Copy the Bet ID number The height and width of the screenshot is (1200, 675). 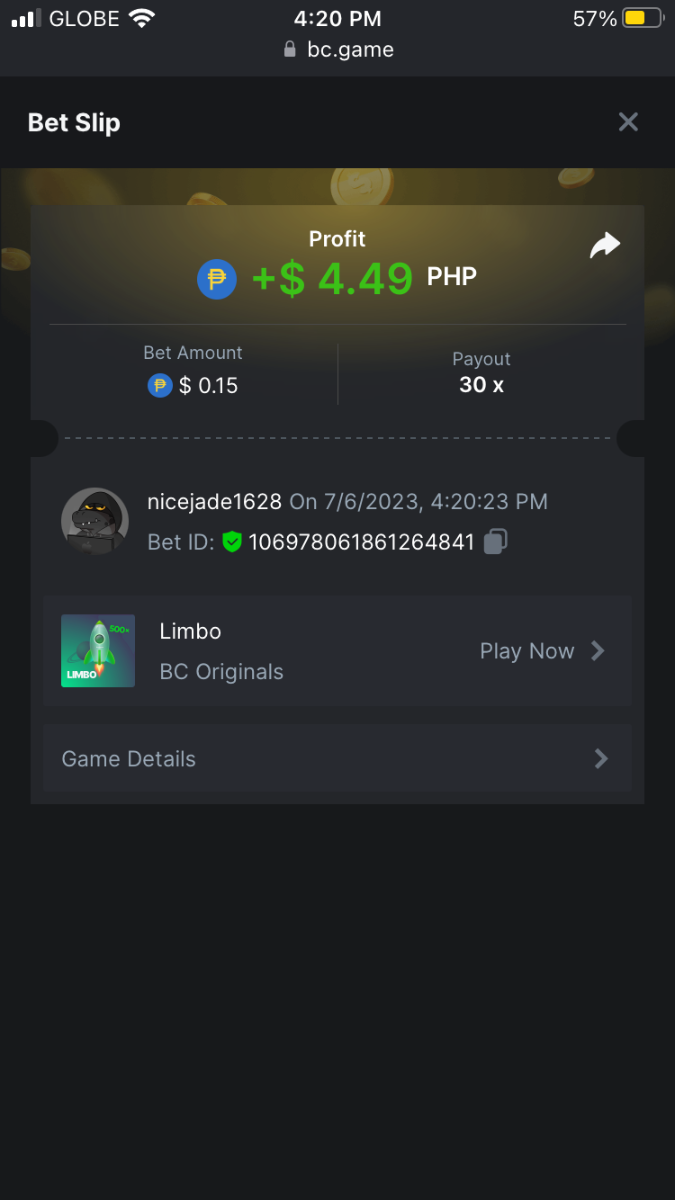[x=496, y=542]
